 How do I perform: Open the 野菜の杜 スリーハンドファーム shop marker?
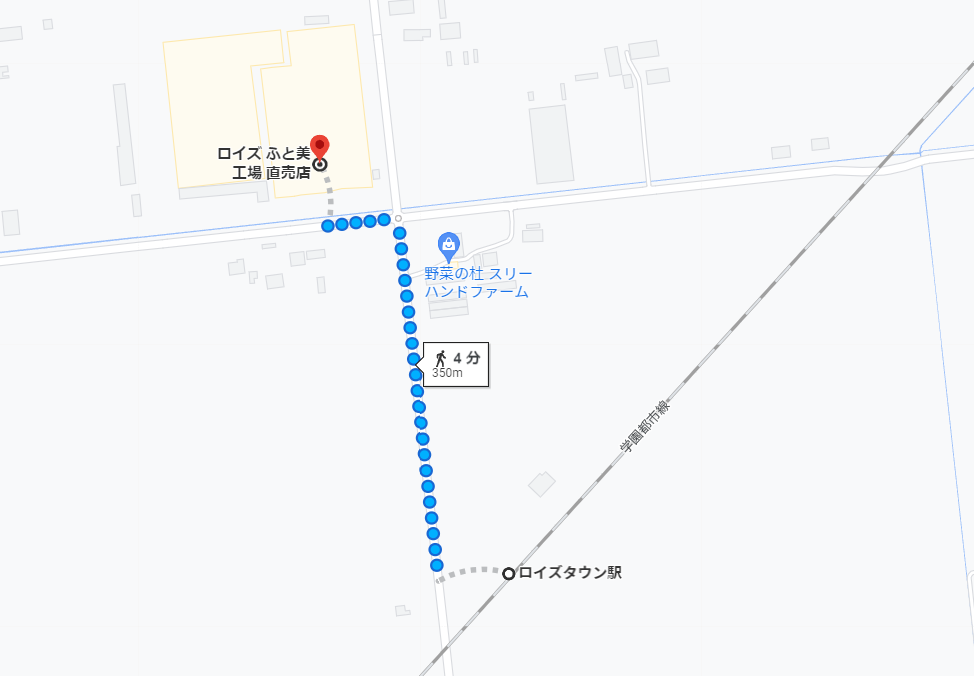[449, 243]
